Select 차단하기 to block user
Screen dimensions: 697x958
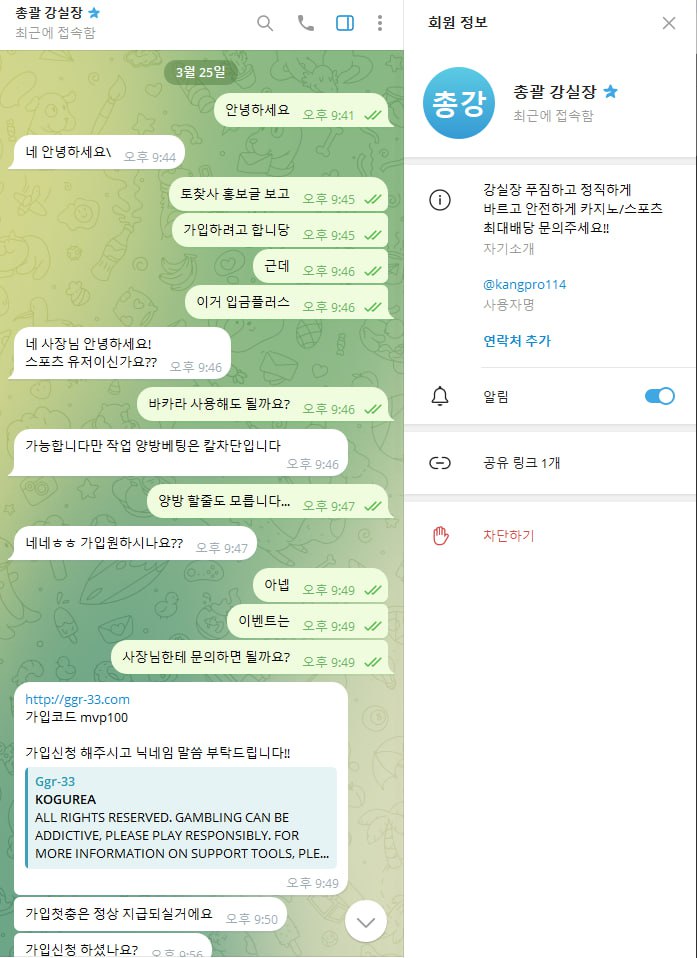[508, 535]
